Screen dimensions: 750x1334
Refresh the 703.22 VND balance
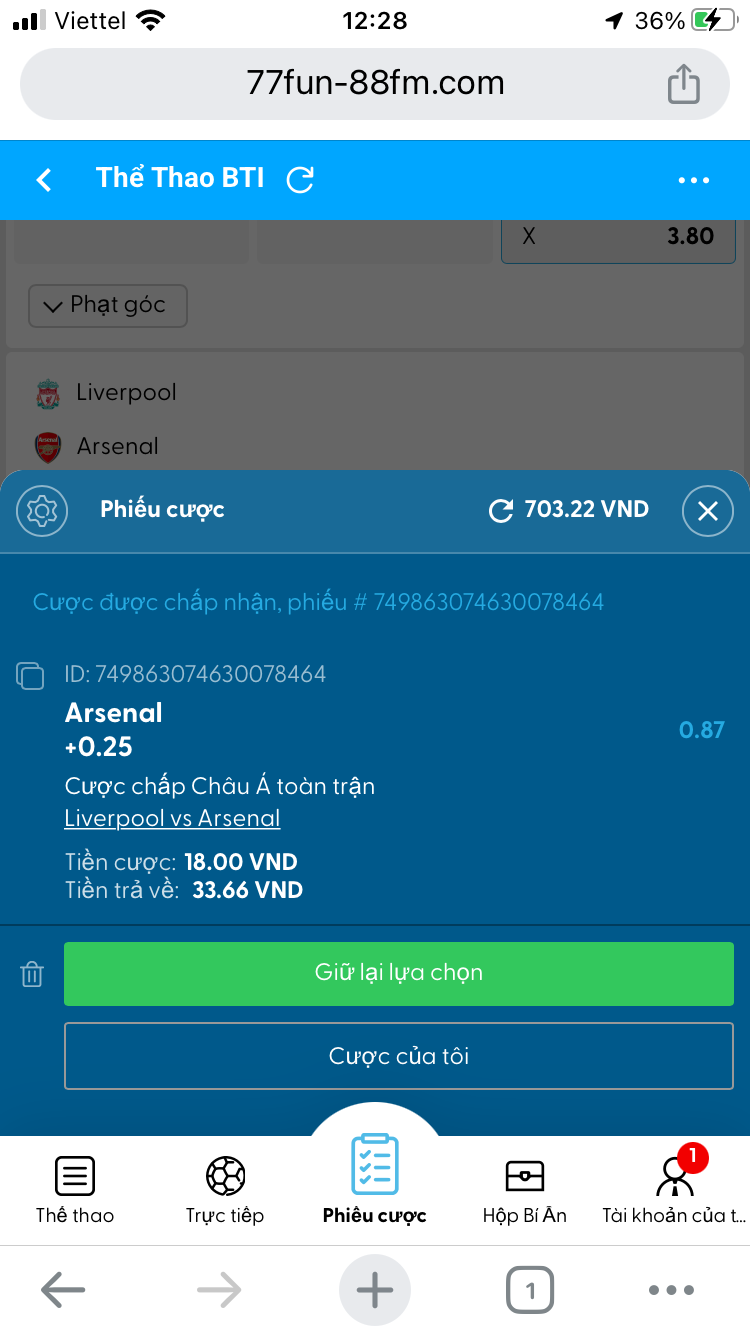500,511
